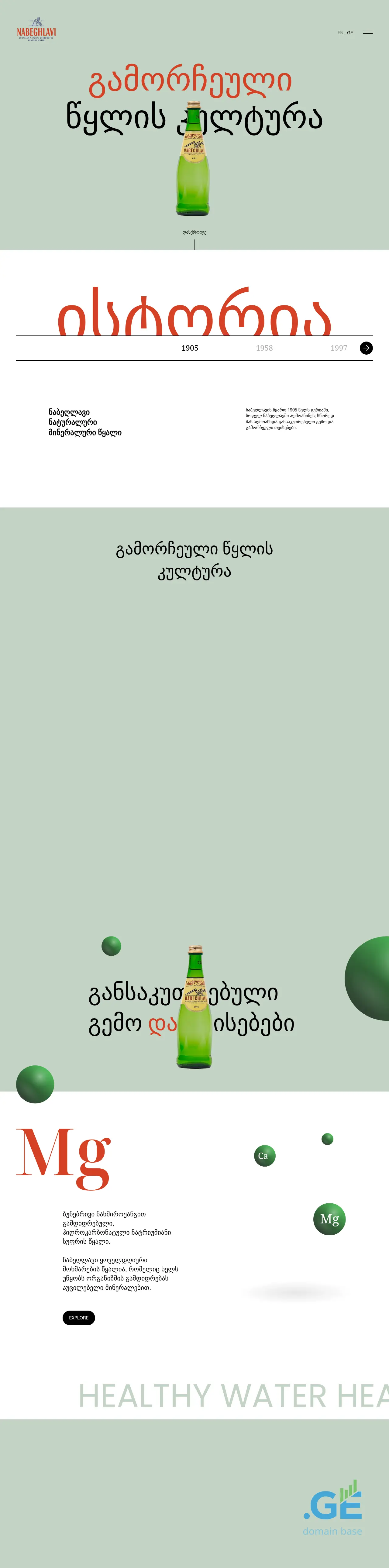Select year 1958 on the timeline
Viewport: 389px width, 1568px height.
(264, 348)
